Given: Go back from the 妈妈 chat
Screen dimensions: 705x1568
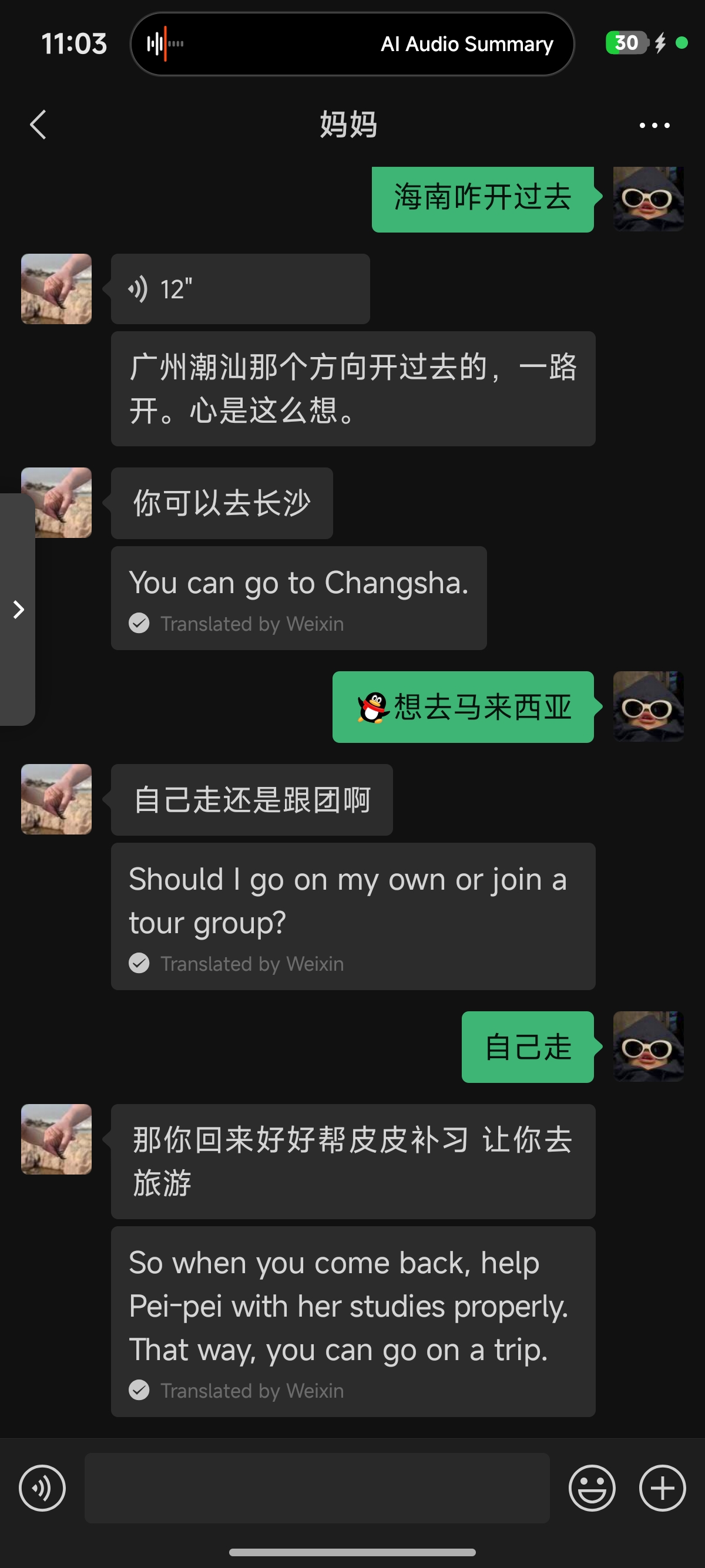Looking at the screenshot, I should 38,125.
